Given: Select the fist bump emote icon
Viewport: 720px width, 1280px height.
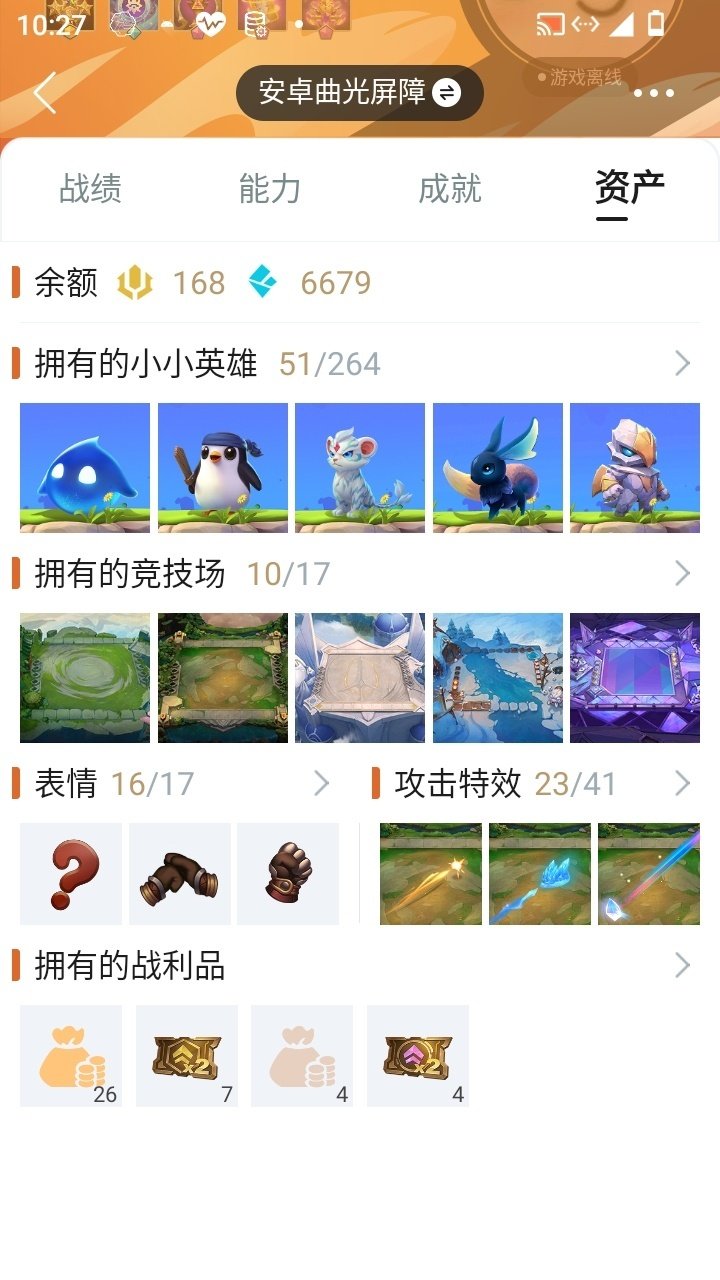Looking at the screenshot, I should point(288,872).
